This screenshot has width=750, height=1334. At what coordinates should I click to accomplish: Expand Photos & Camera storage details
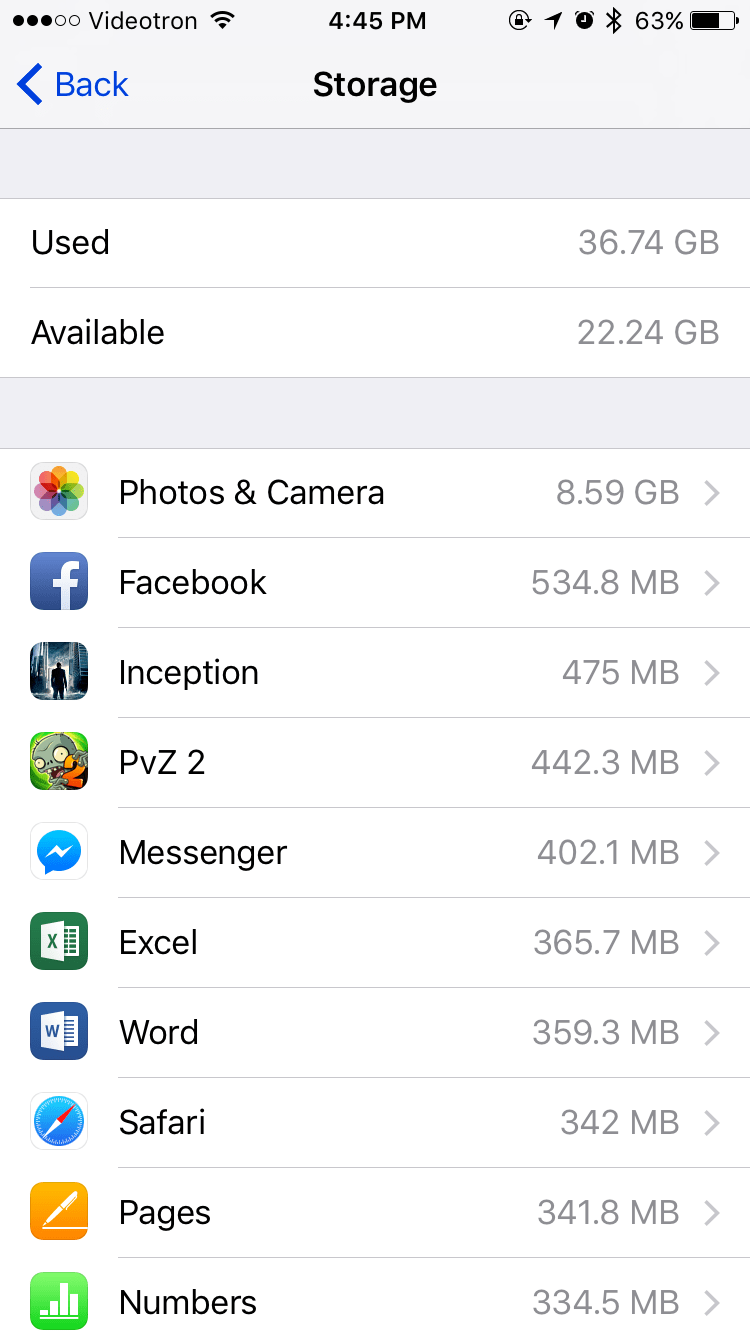(x=712, y=492)
